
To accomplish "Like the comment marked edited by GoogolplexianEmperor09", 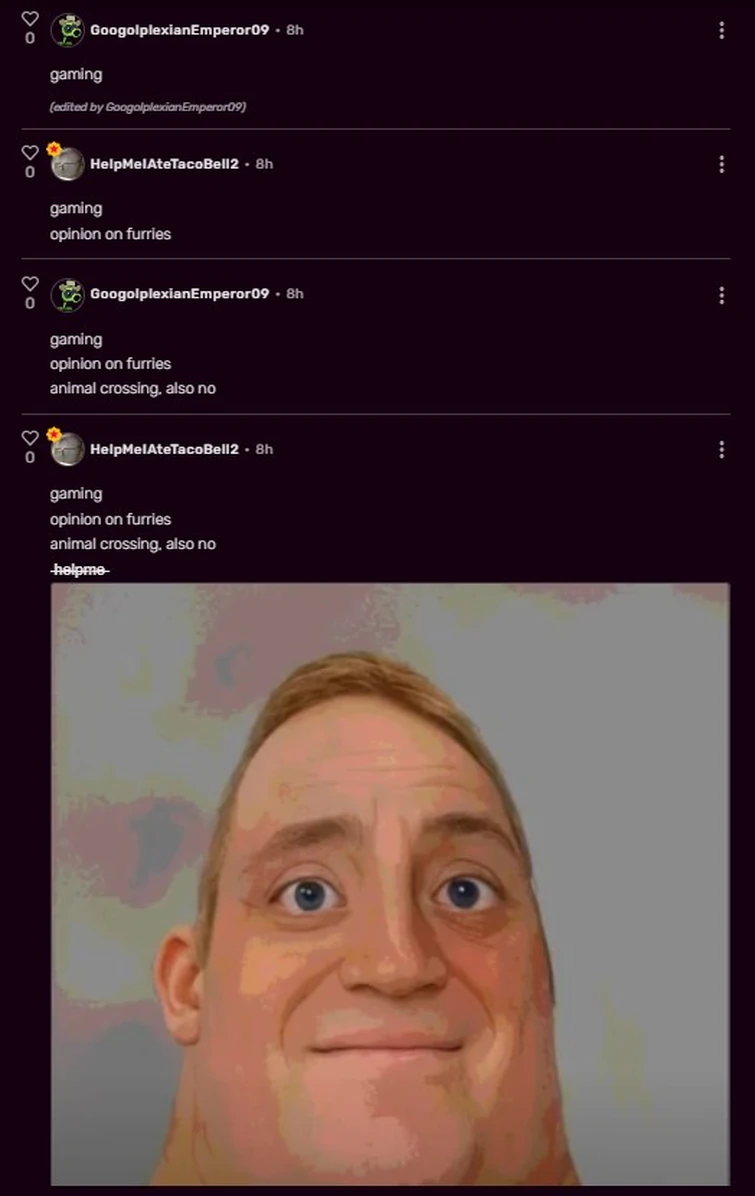I will pyautogui.click(x=30, y=19).
